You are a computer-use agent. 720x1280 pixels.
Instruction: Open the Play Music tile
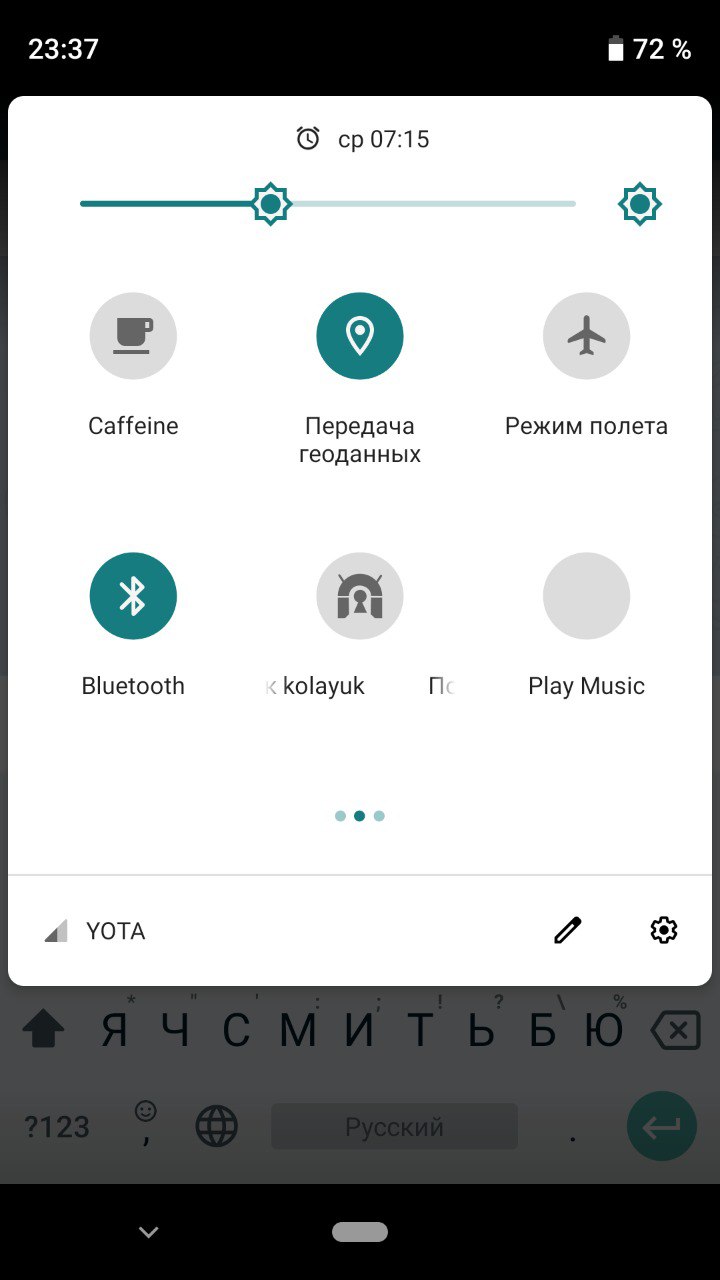(x=586, y=596)
